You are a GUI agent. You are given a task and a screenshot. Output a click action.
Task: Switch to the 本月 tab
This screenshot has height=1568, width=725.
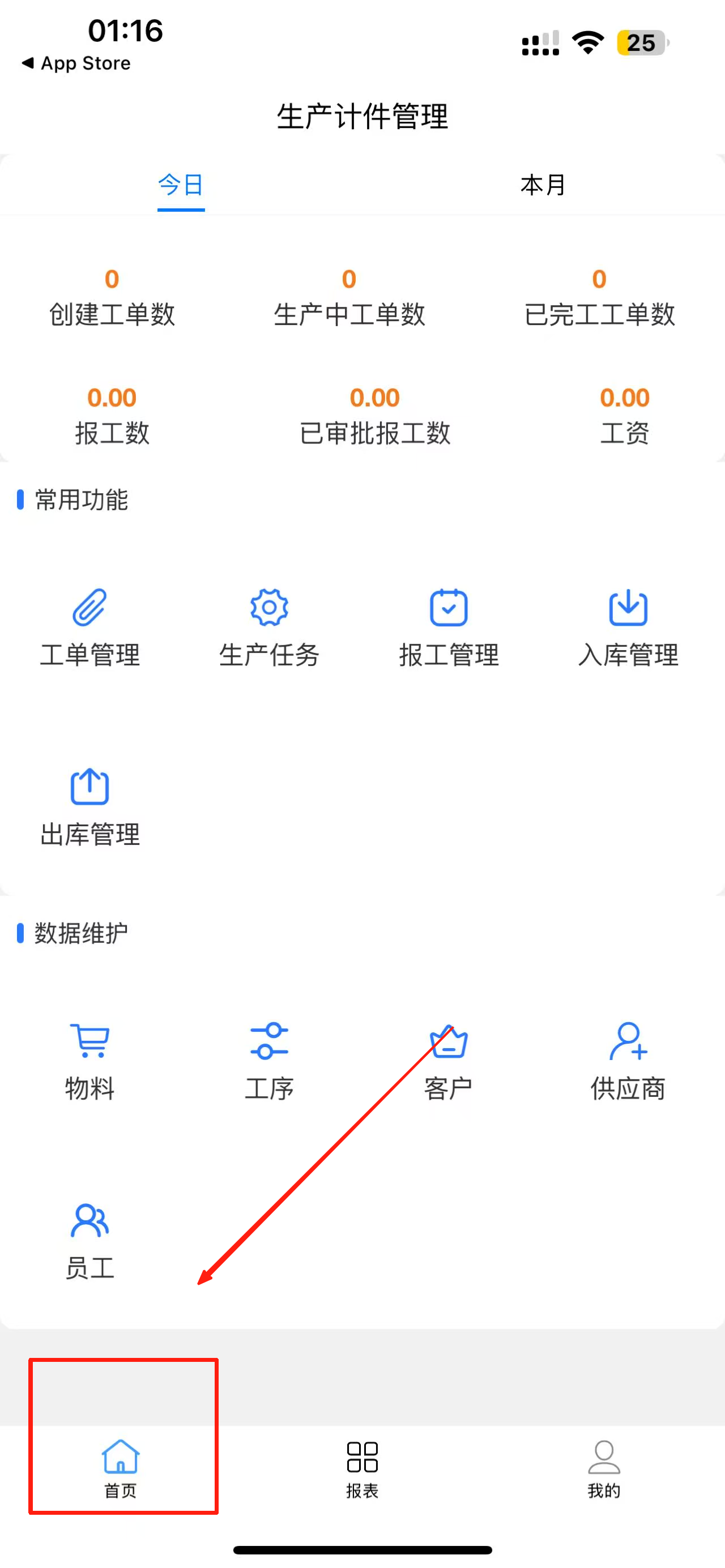tap(543, 185)
